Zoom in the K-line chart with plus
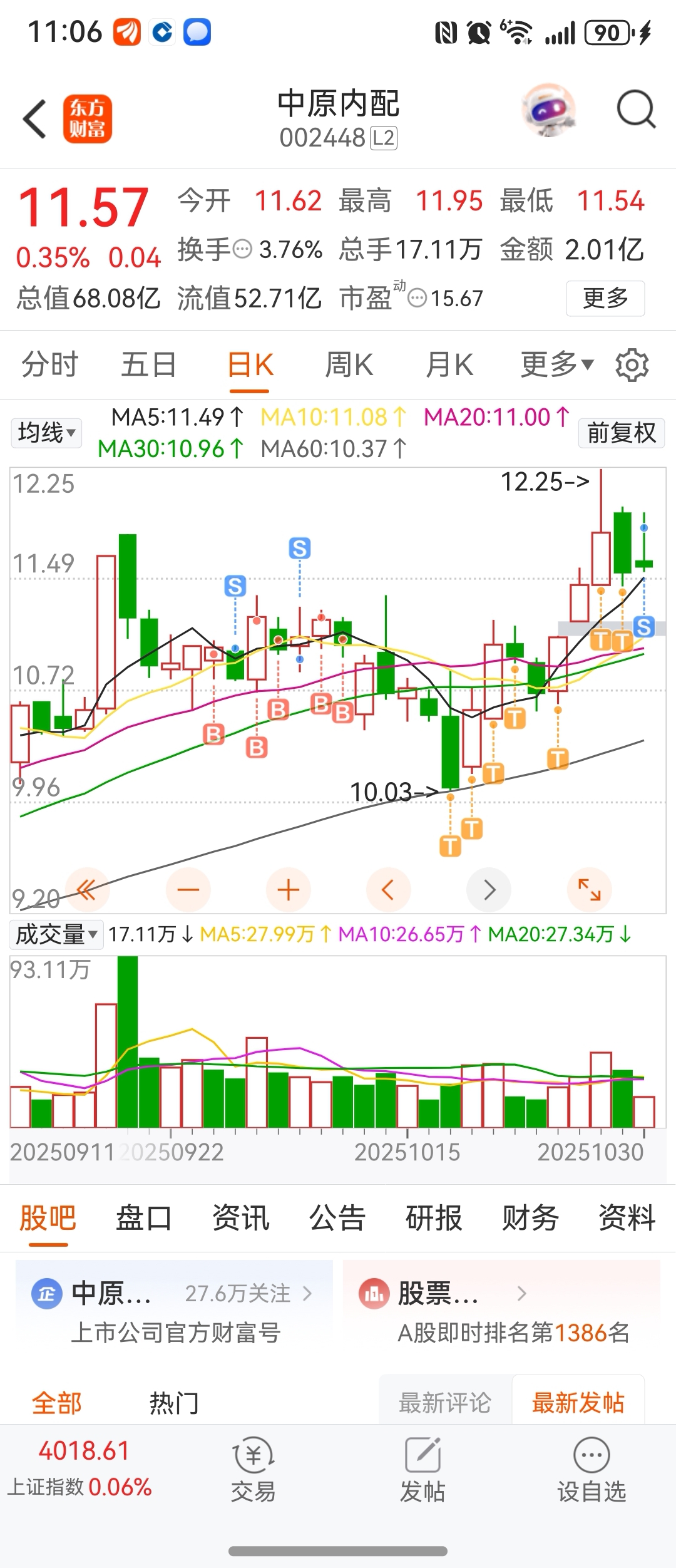 (x=288, y=890)
